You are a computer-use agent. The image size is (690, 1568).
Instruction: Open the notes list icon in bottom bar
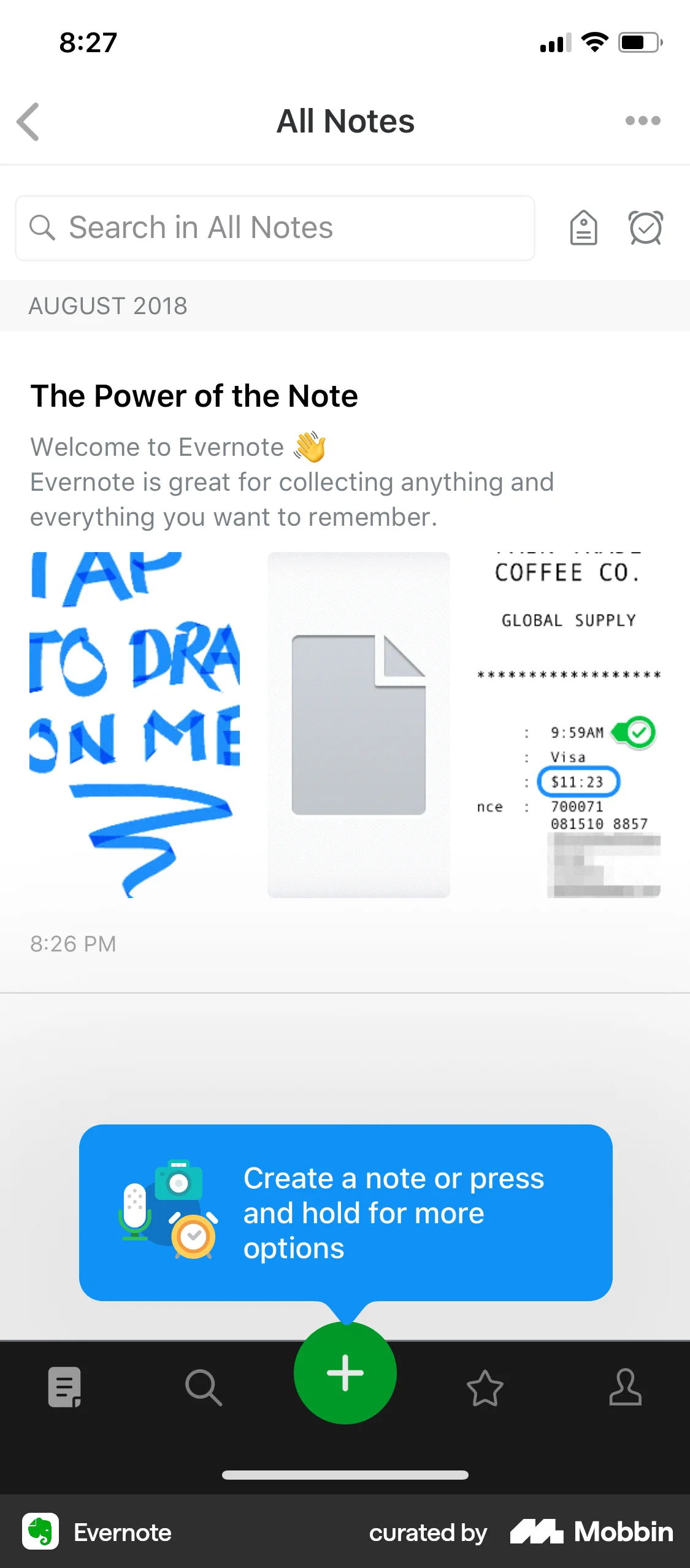coord(63,1388)
